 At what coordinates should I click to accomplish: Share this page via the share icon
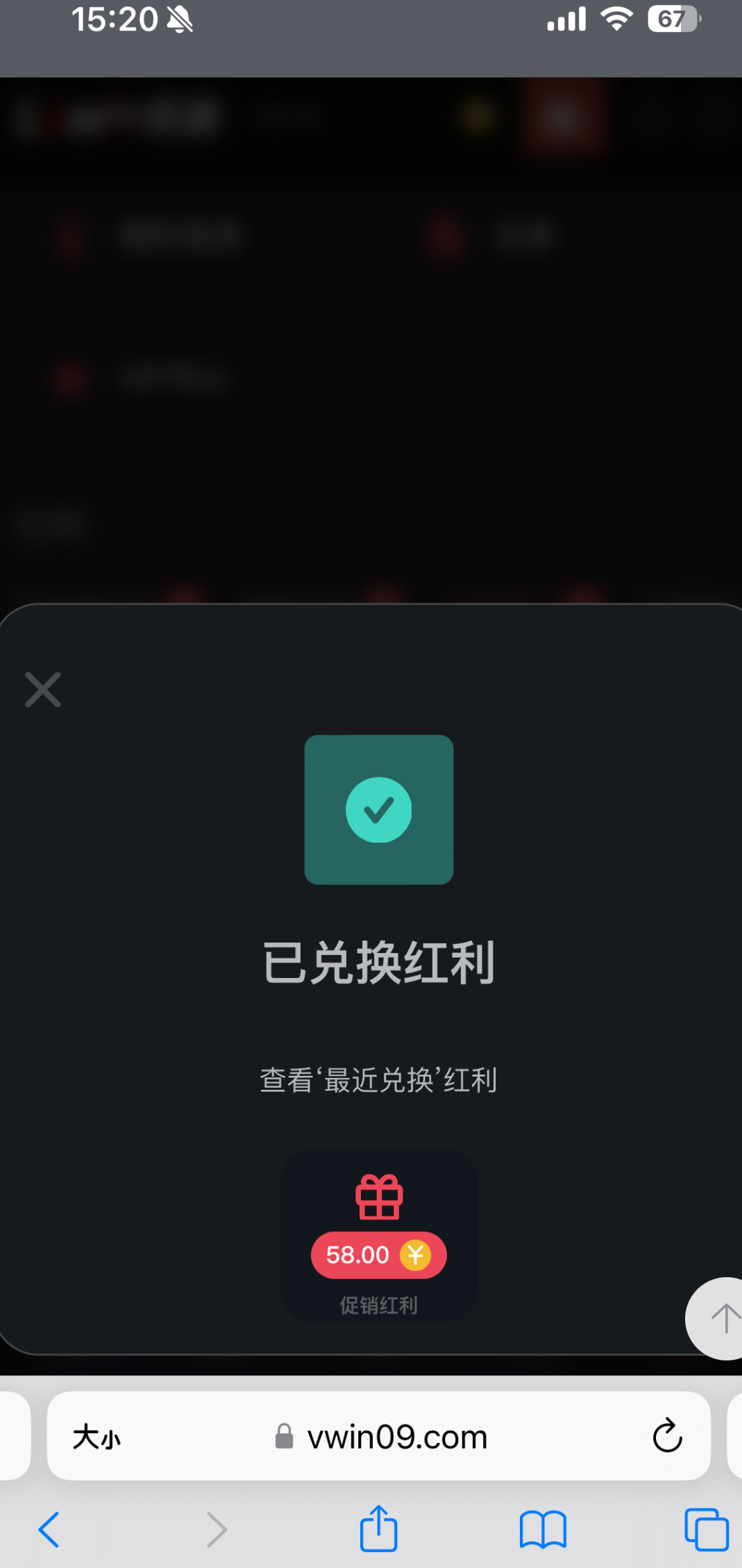(378, 1528)
